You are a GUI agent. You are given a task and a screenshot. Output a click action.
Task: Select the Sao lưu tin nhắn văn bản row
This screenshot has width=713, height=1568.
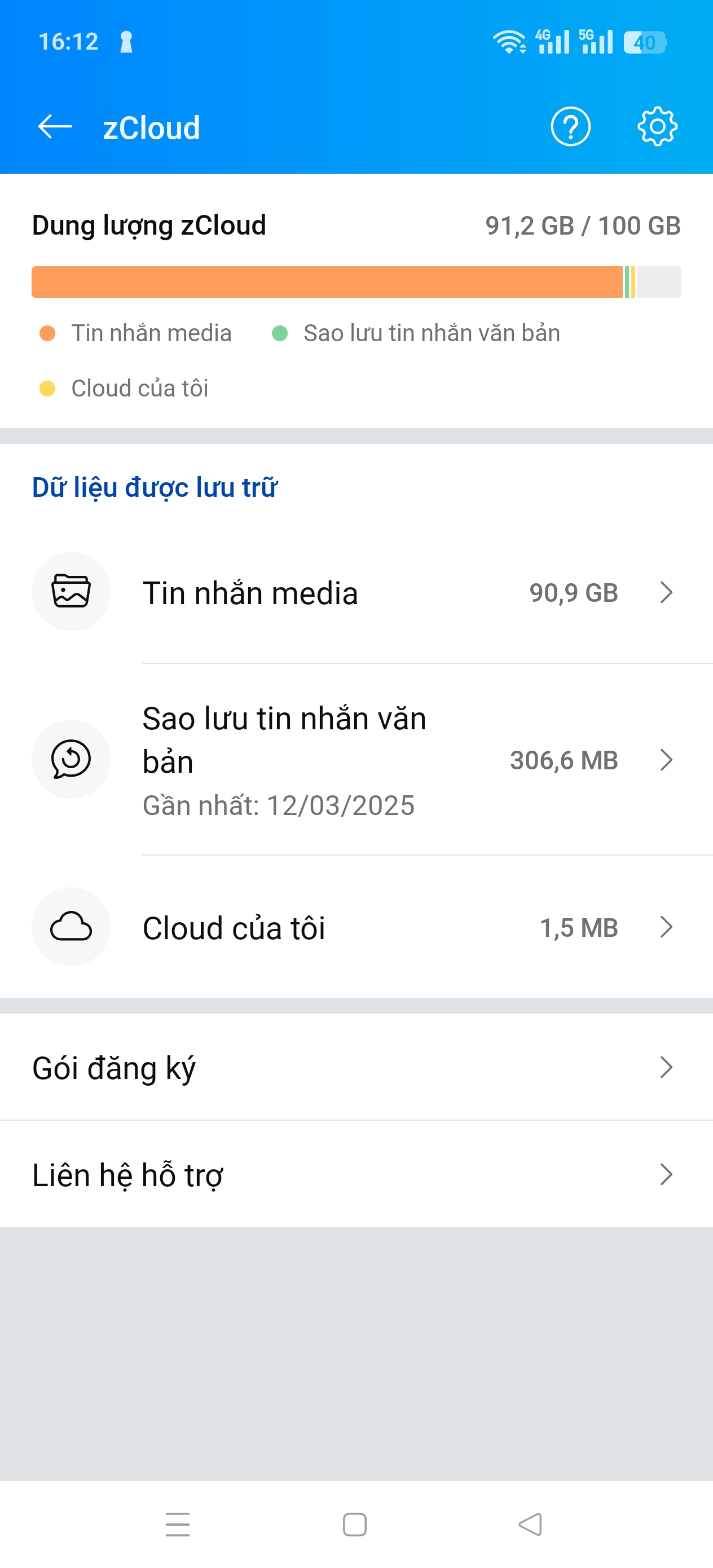(x=356, y=759)
